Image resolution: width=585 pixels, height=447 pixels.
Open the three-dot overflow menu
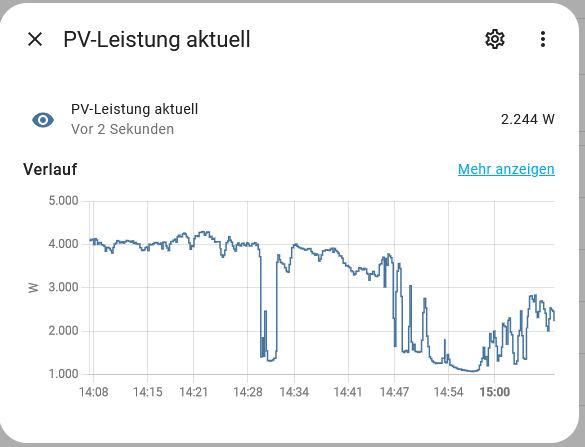click(543, 39)
